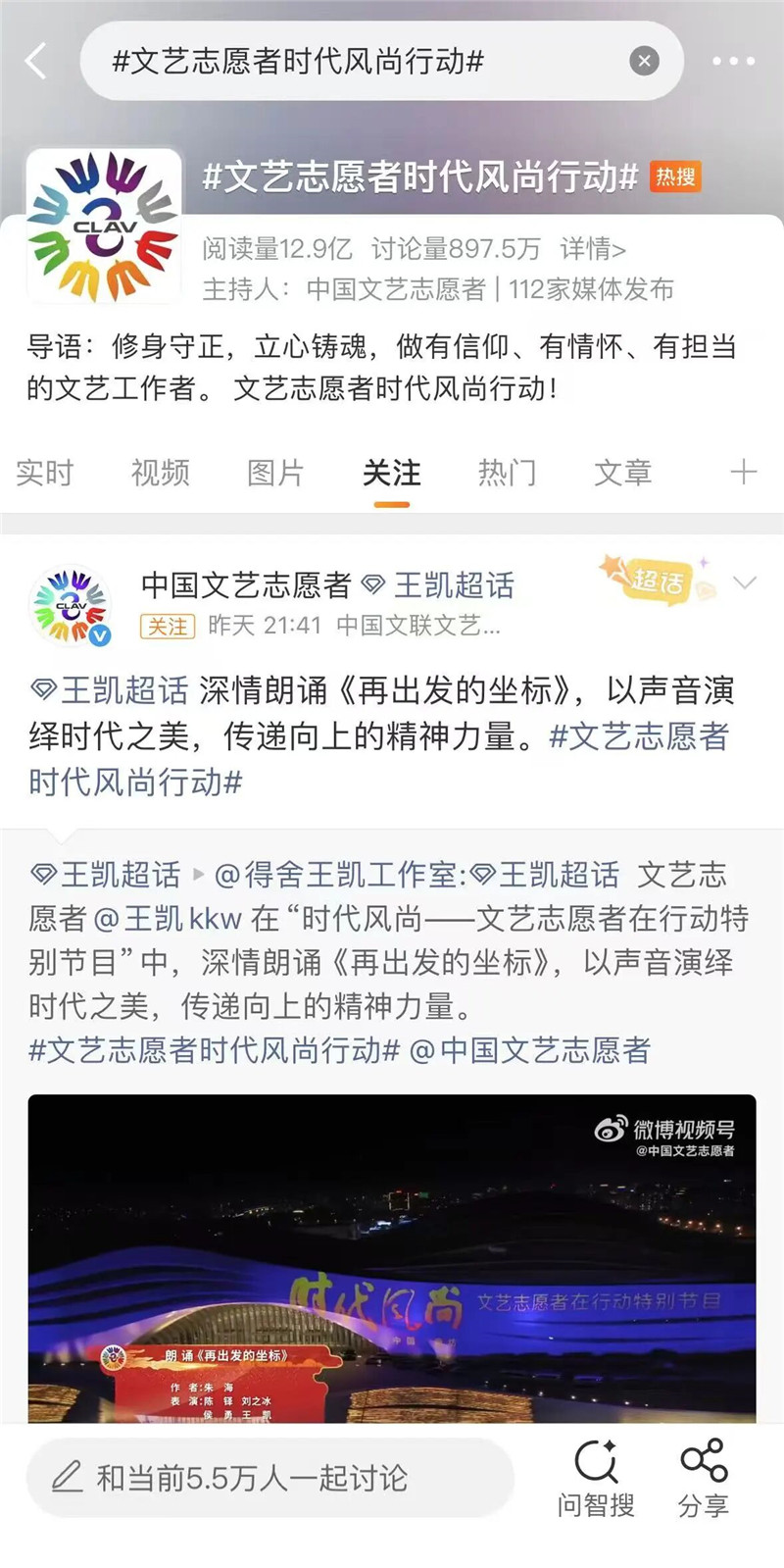View topic details via 详情>
Viewport: 784px width, 1568px height.
pyautogui.click(x=593, y=249)
